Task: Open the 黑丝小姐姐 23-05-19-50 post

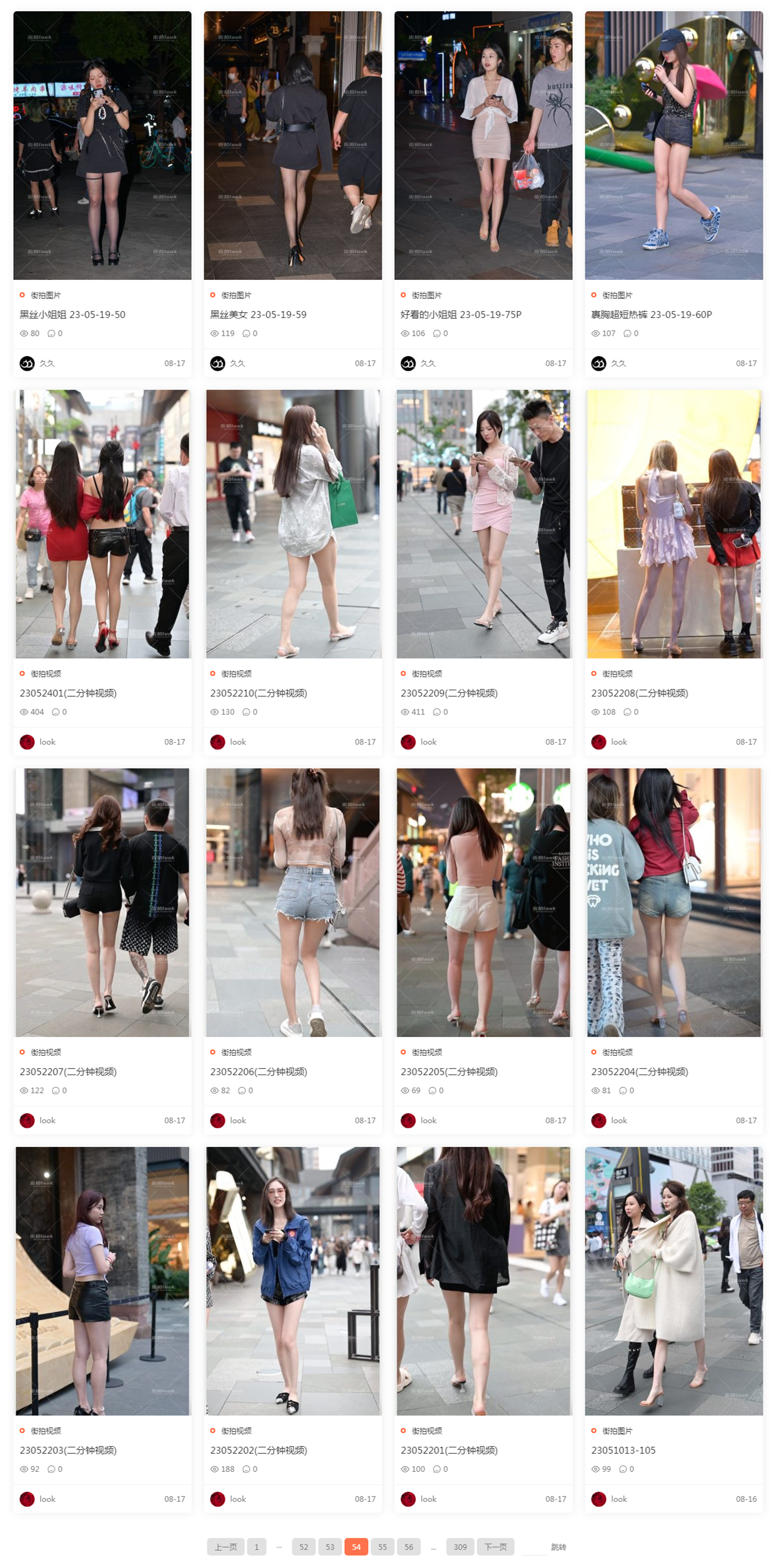Action: coord(72,314)
